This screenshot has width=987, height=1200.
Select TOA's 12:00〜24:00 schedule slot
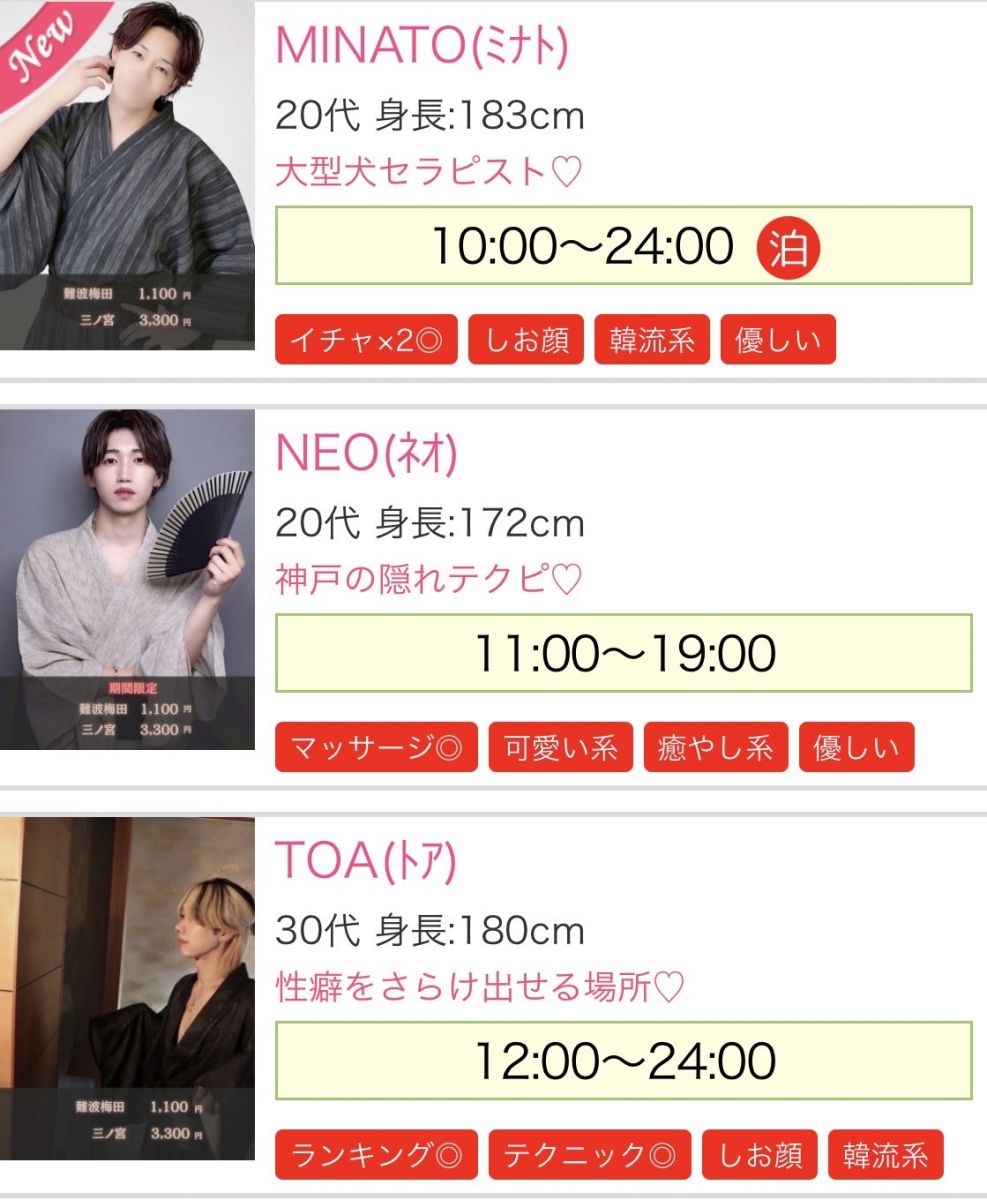point(623,1061)
